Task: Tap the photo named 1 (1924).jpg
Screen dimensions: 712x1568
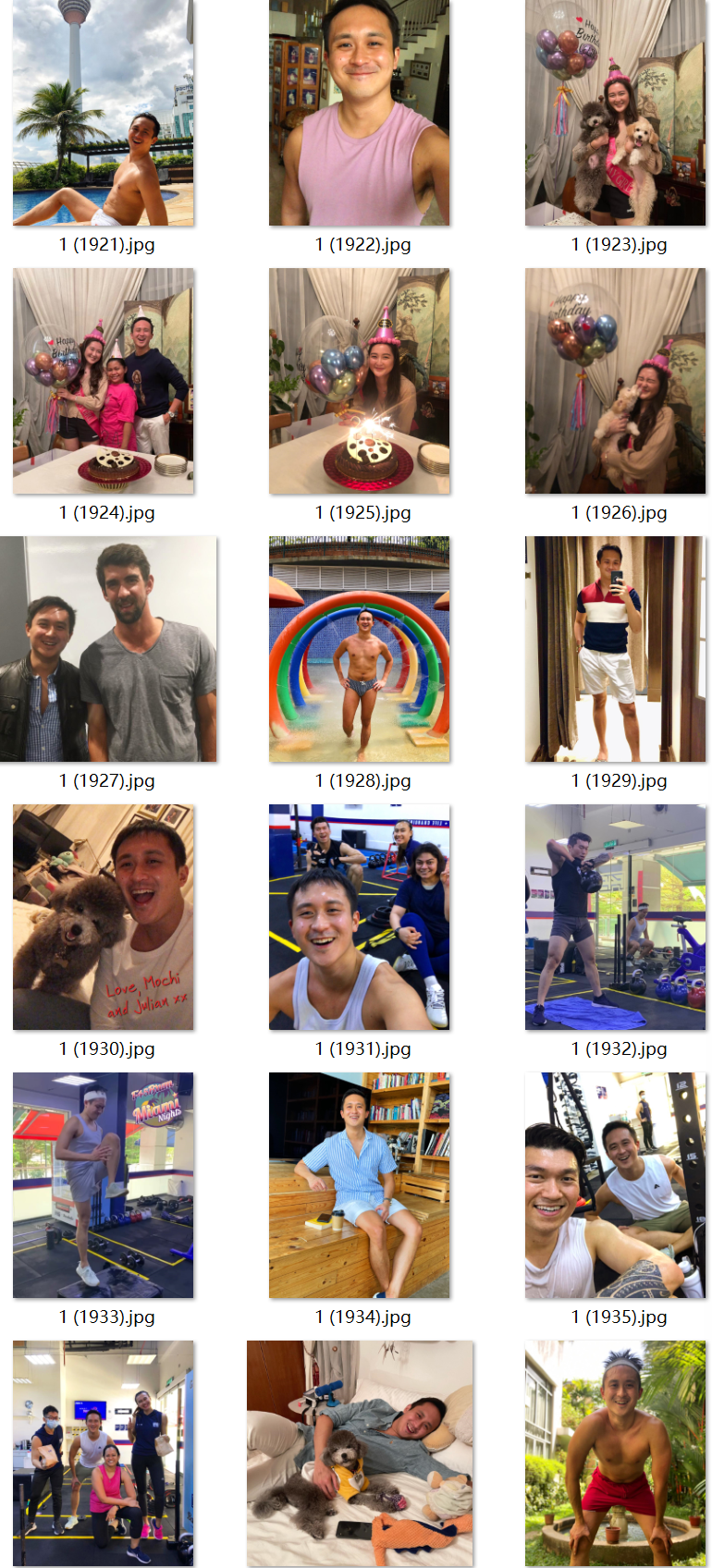Action: click(104, 381)
